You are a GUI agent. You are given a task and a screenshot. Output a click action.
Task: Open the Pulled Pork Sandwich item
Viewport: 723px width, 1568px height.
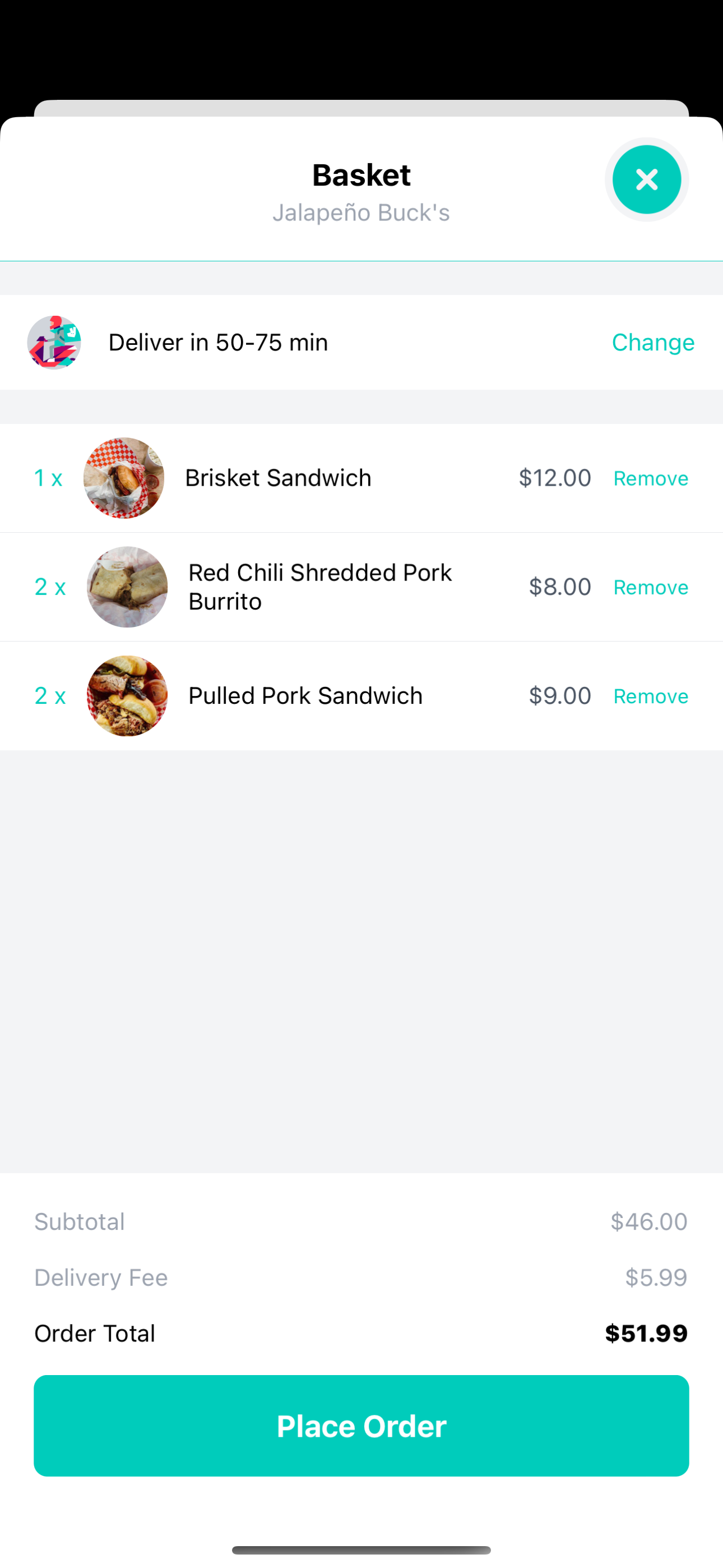point(305,696)
